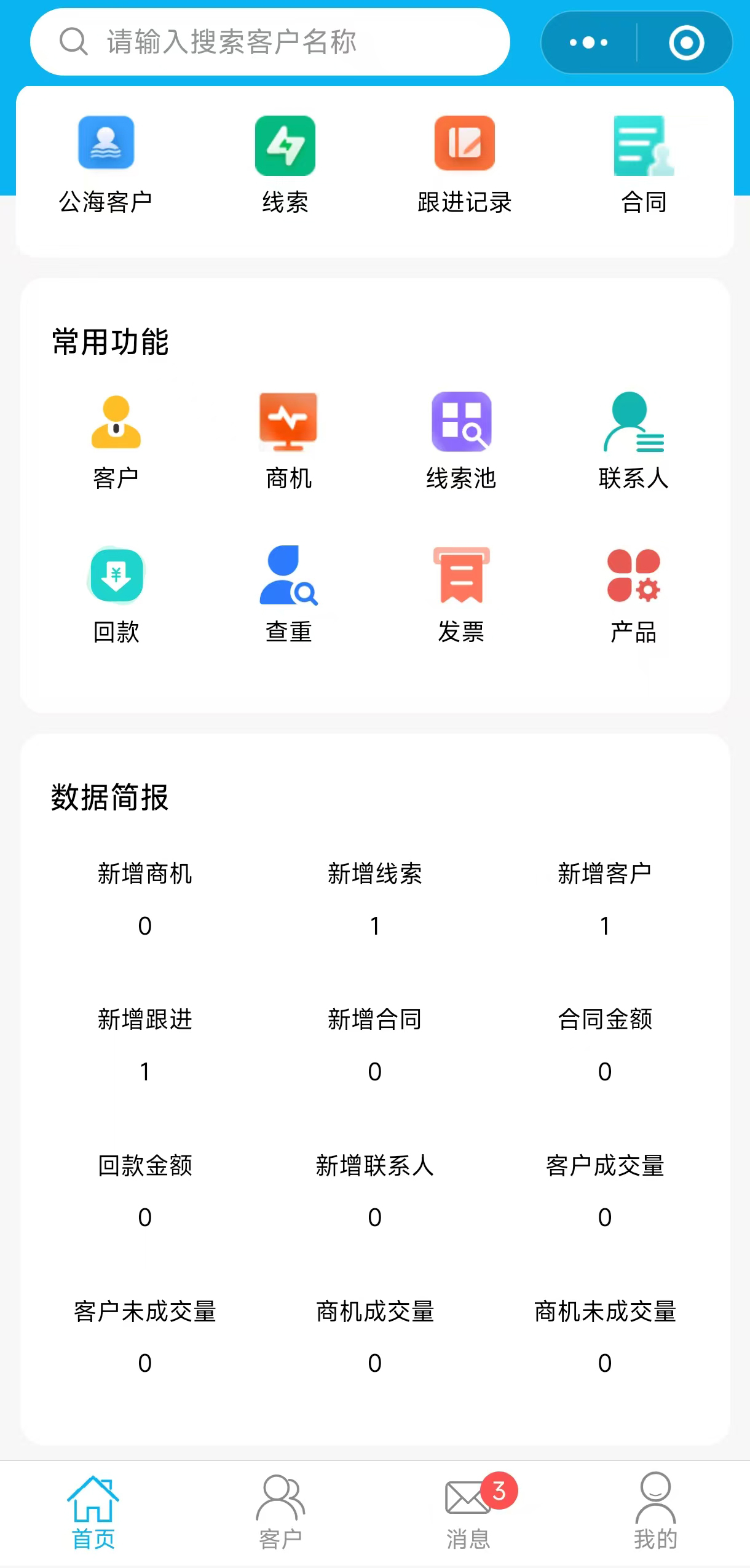
Task: Open the 线索池 leads pool
Action: click(461, 439)
